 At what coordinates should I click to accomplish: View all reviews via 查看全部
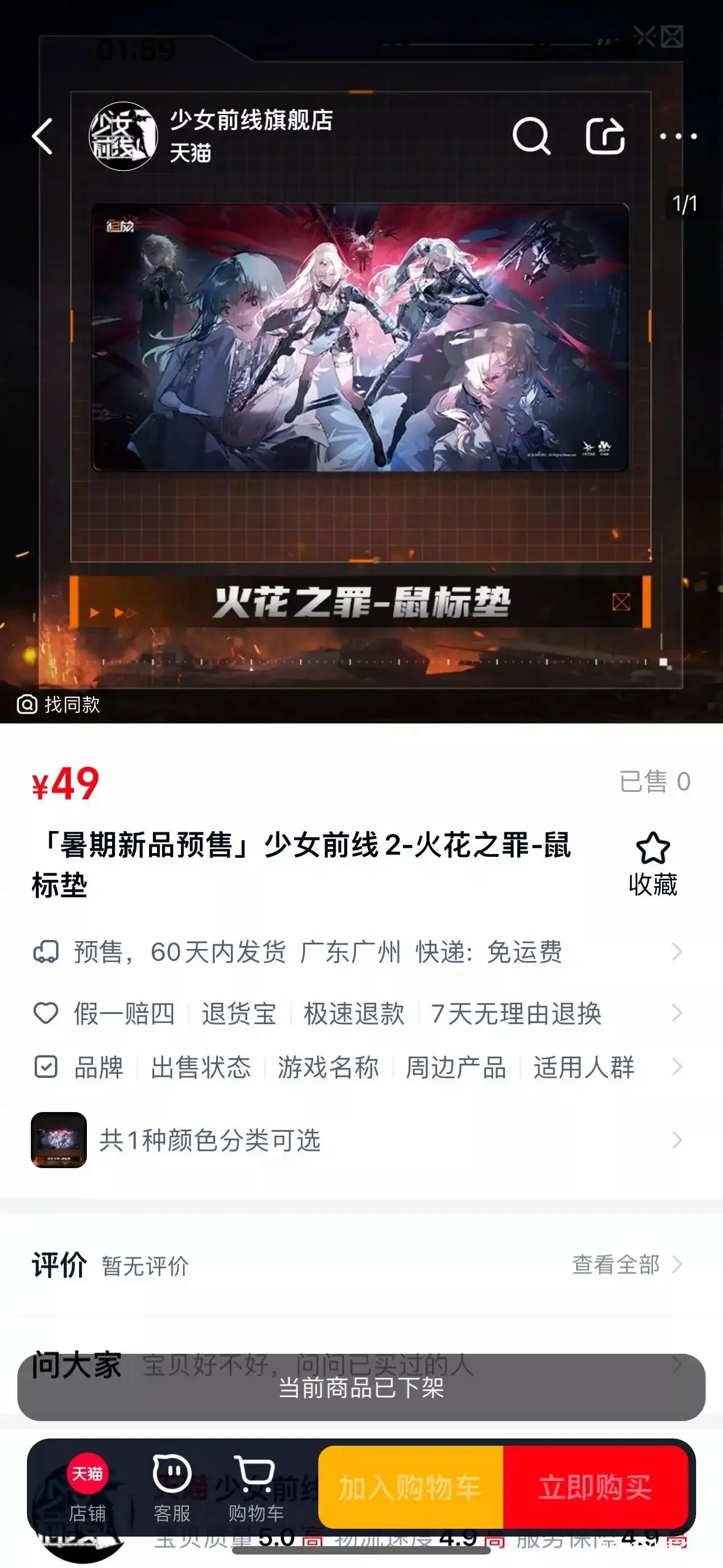(x=625, y=1265)
